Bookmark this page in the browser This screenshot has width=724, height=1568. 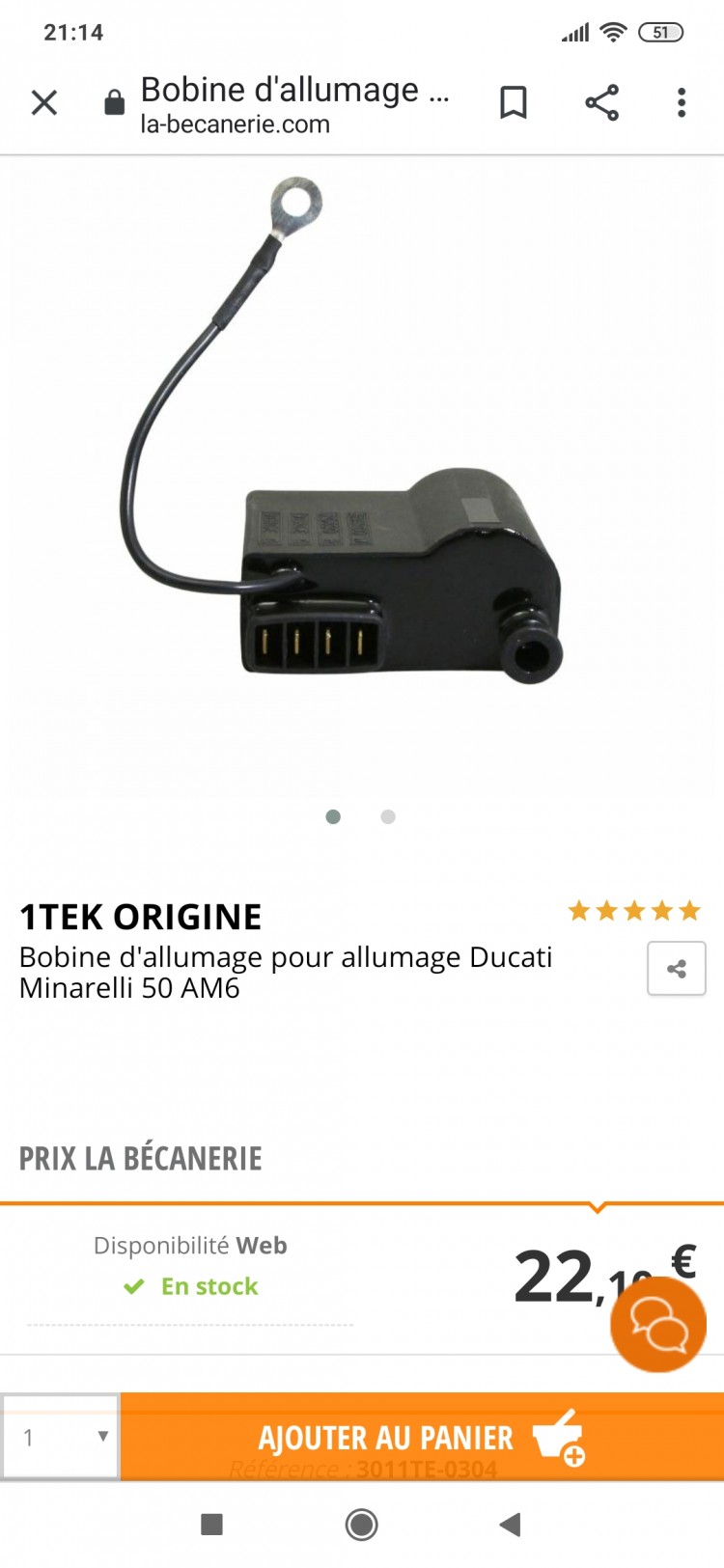coord(514,102)
